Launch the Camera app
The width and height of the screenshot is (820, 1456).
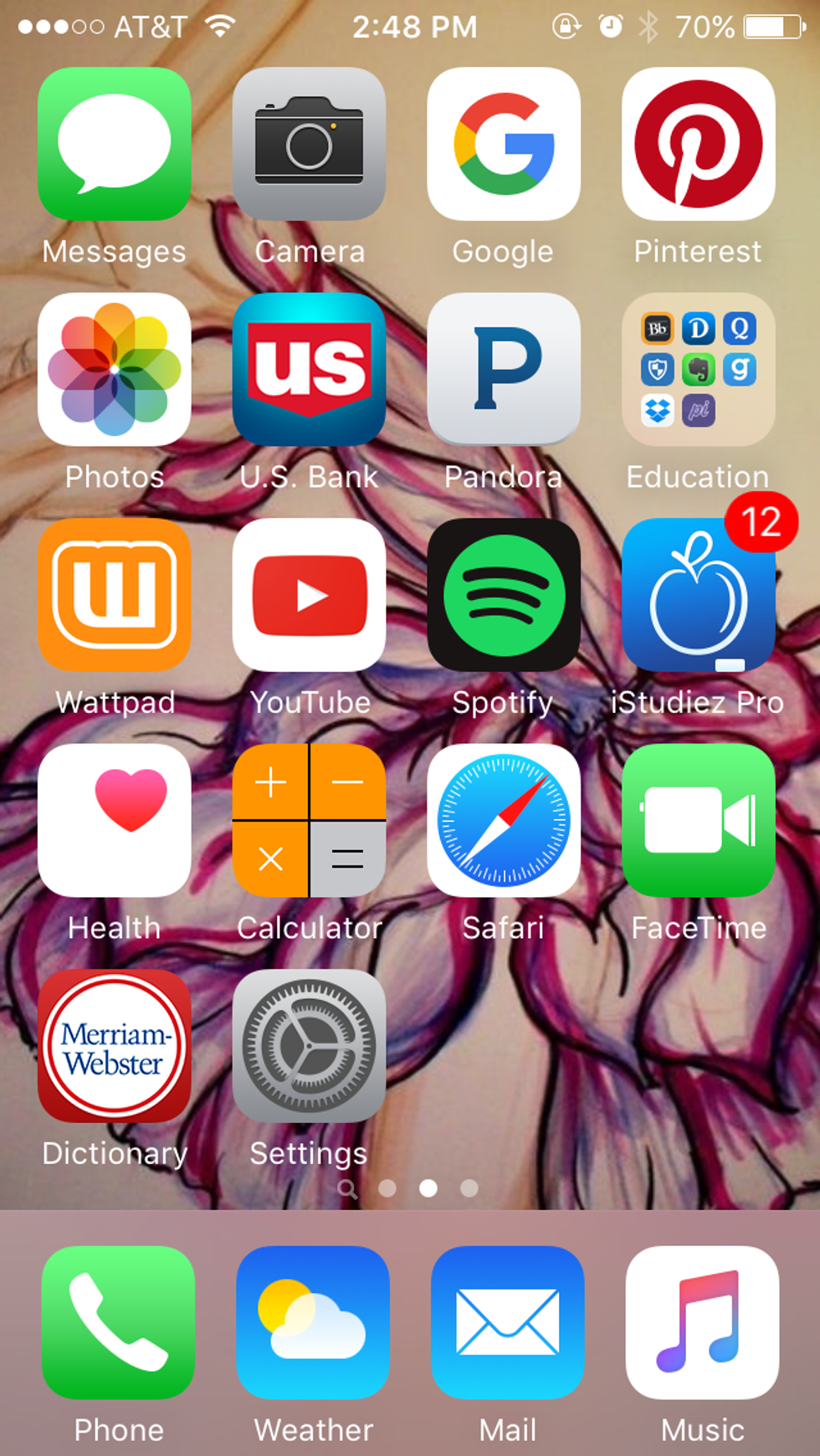click(x=309, y=144)
